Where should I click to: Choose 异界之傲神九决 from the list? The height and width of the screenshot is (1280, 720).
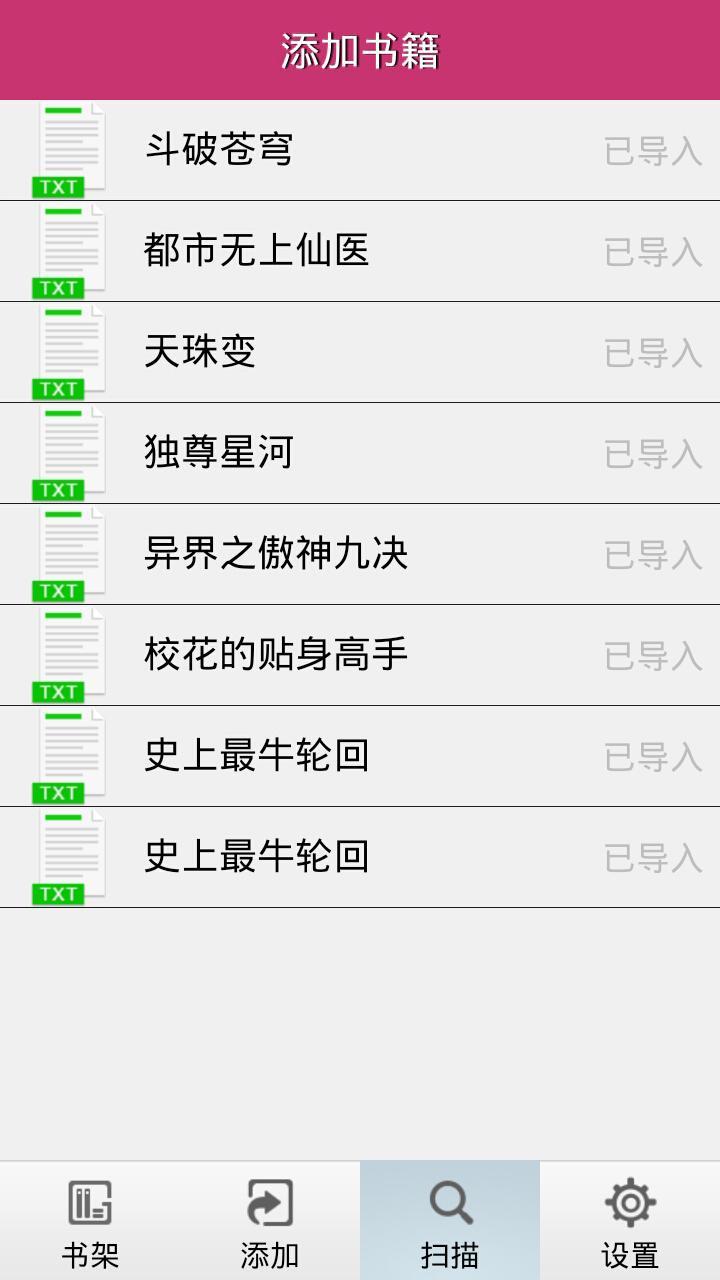pyautogui.click(x=276, y=554)
